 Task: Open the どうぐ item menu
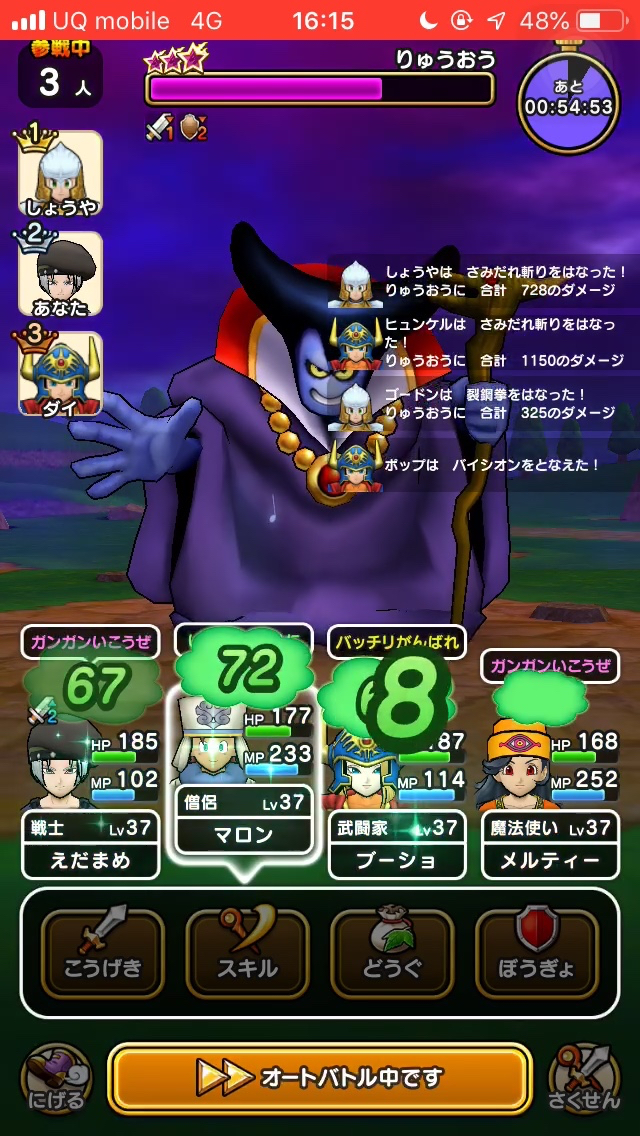click(x=392, y=953)
